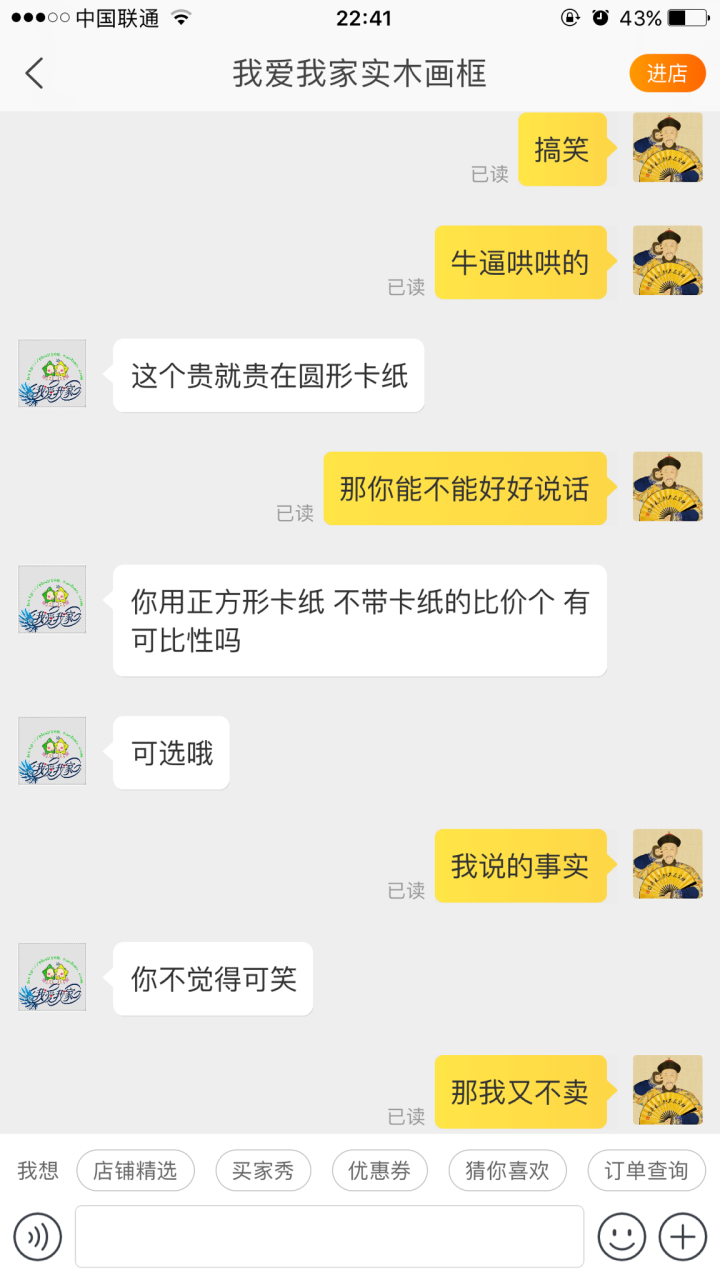Open my avatar beside 搞笑 message
720x1280 pixels.
point(667,147)
